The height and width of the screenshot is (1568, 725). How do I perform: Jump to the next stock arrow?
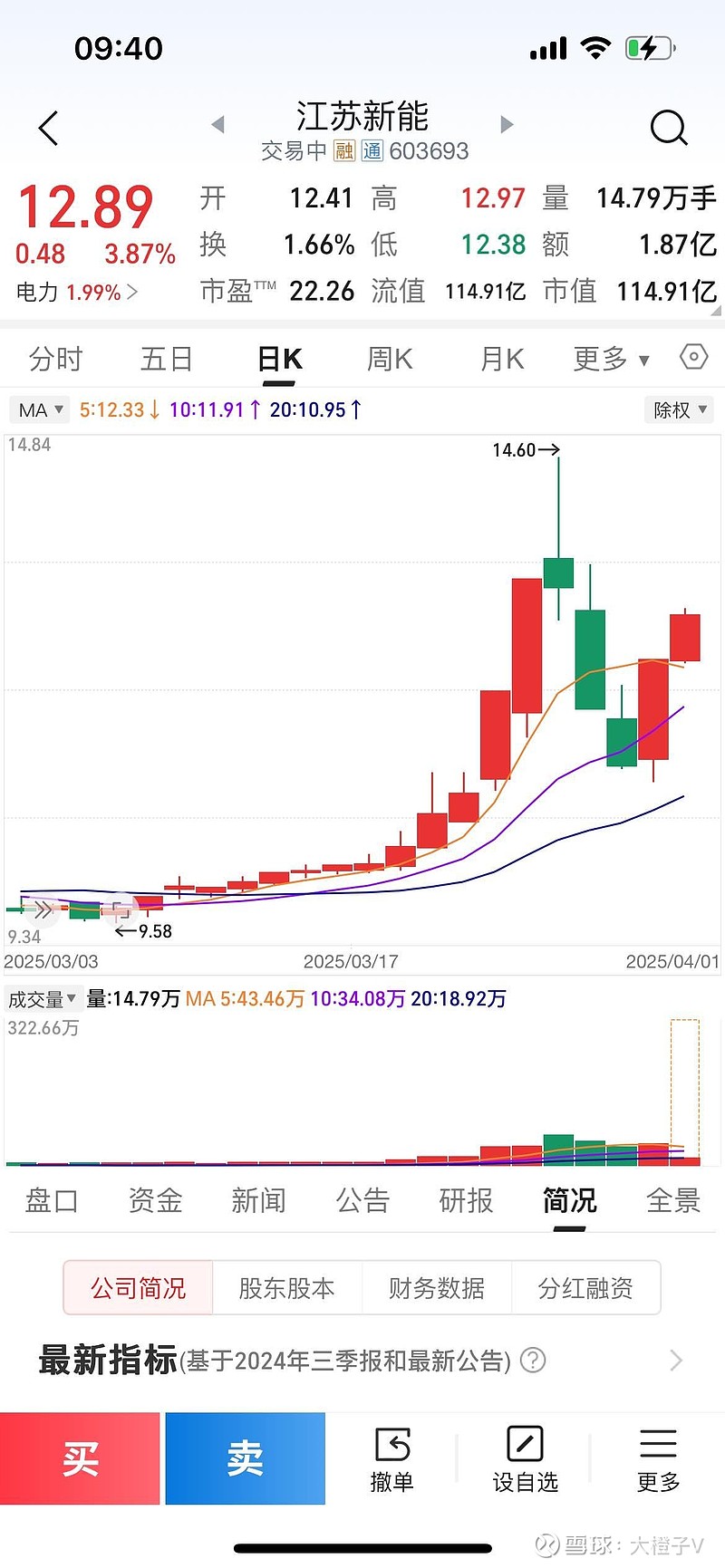tap(507, 124)
